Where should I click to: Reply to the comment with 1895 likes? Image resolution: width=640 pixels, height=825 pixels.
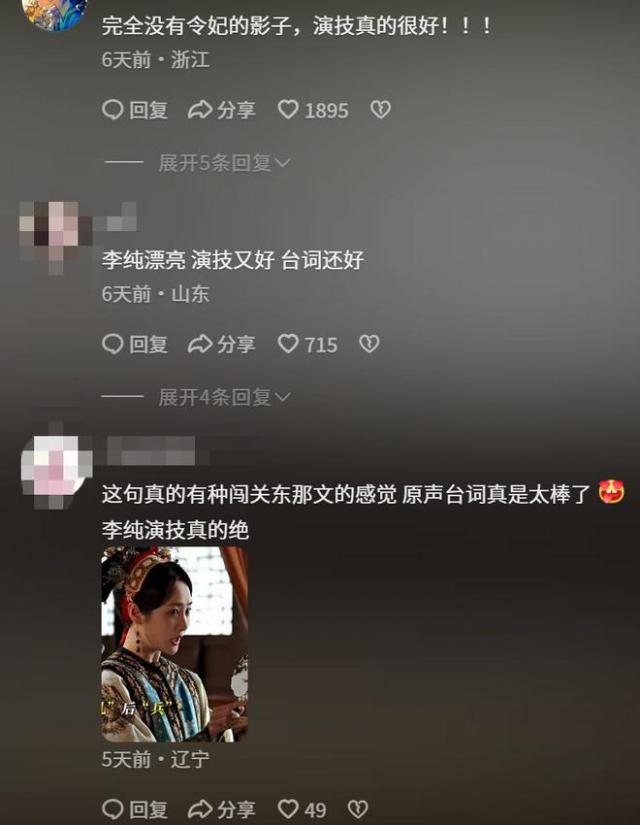135,110
